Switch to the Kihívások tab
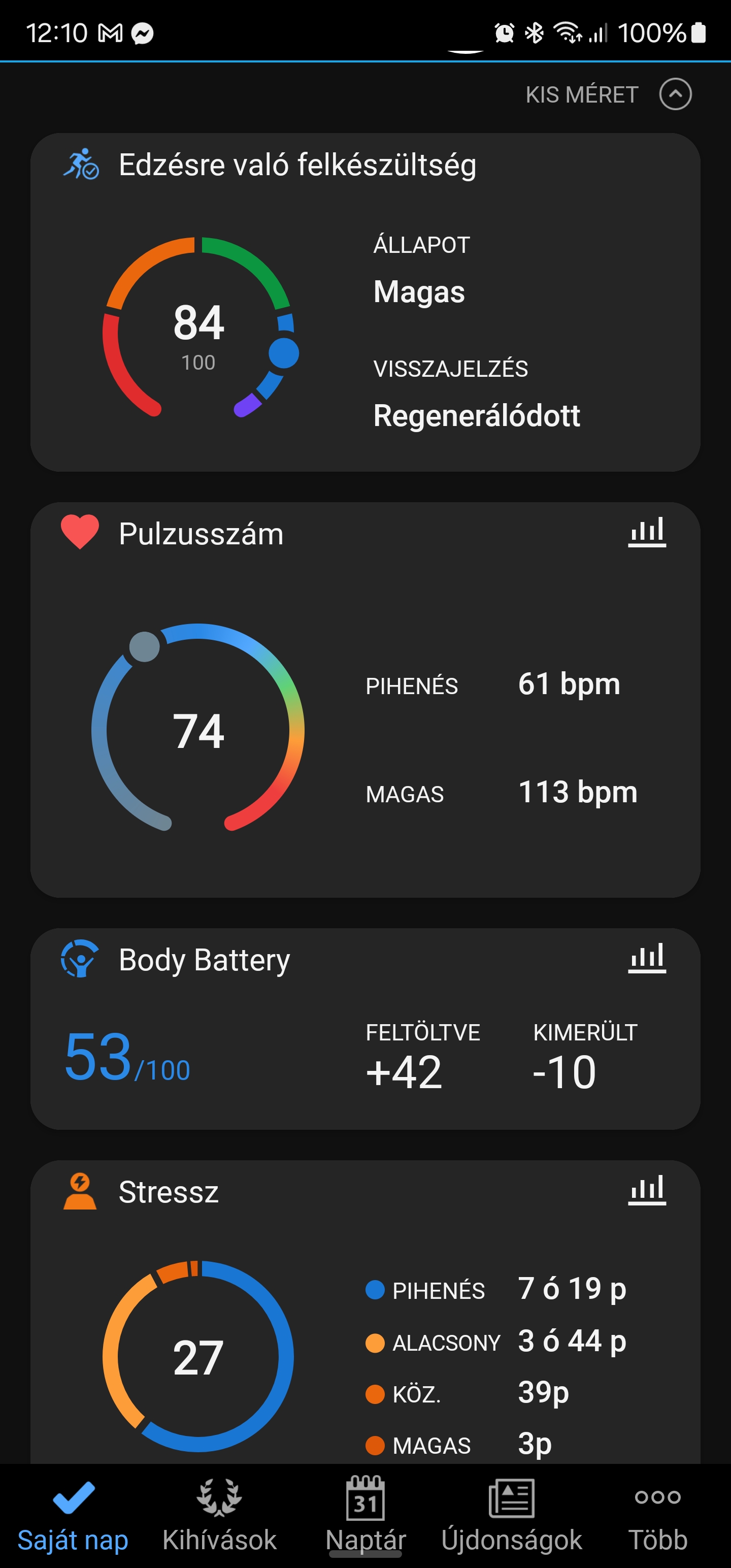Viewport: 731px width, 1568px height. [220, 1516]
